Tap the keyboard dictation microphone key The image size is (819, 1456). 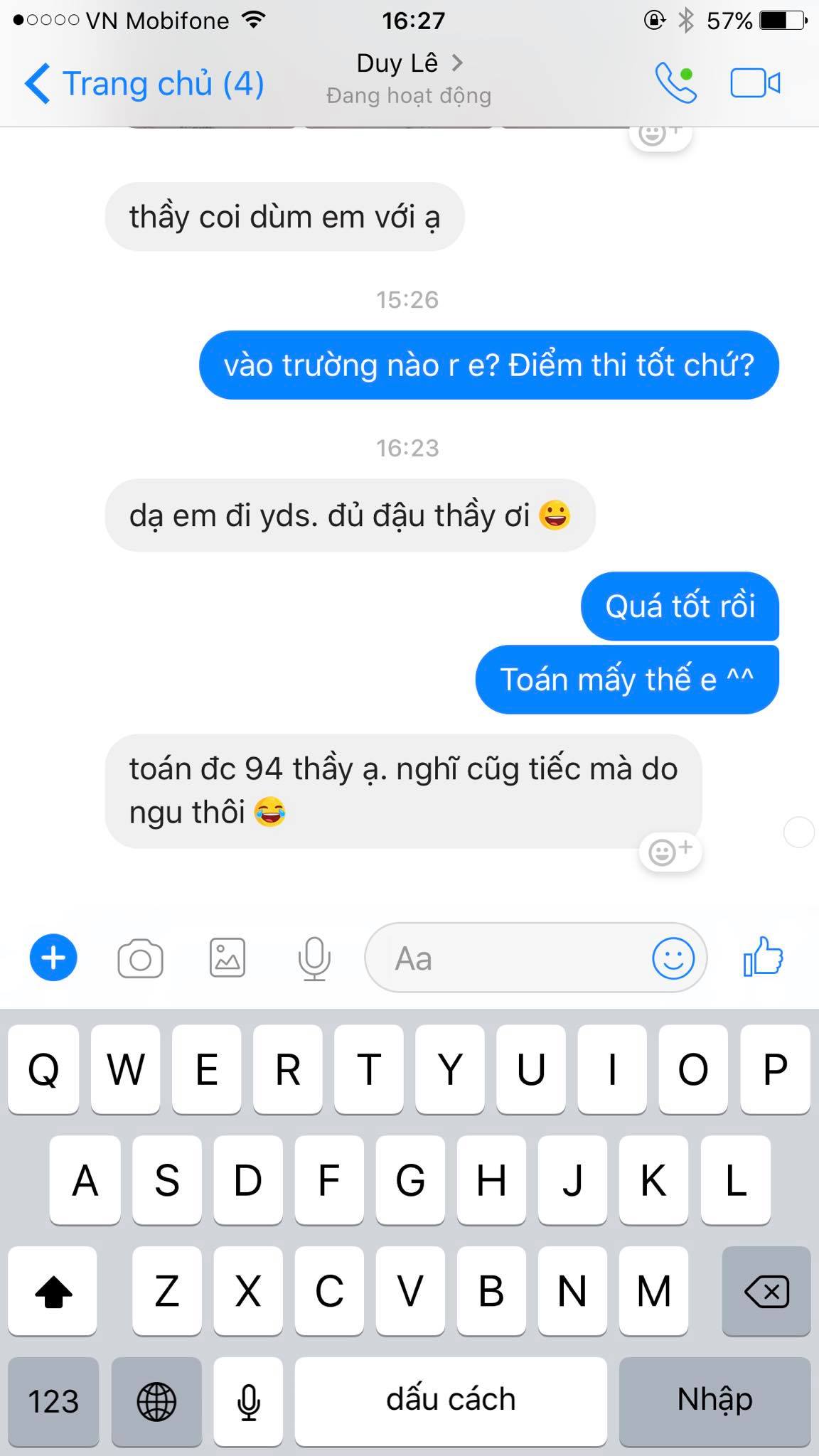coord(248,1401)
